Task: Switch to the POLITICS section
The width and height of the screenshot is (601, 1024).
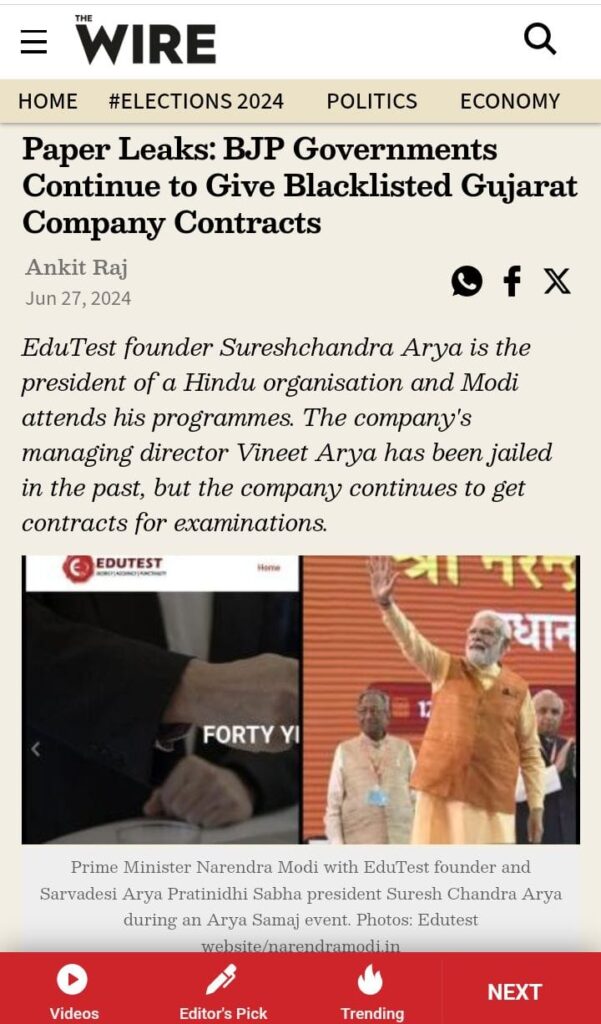Action: (372, 101)
